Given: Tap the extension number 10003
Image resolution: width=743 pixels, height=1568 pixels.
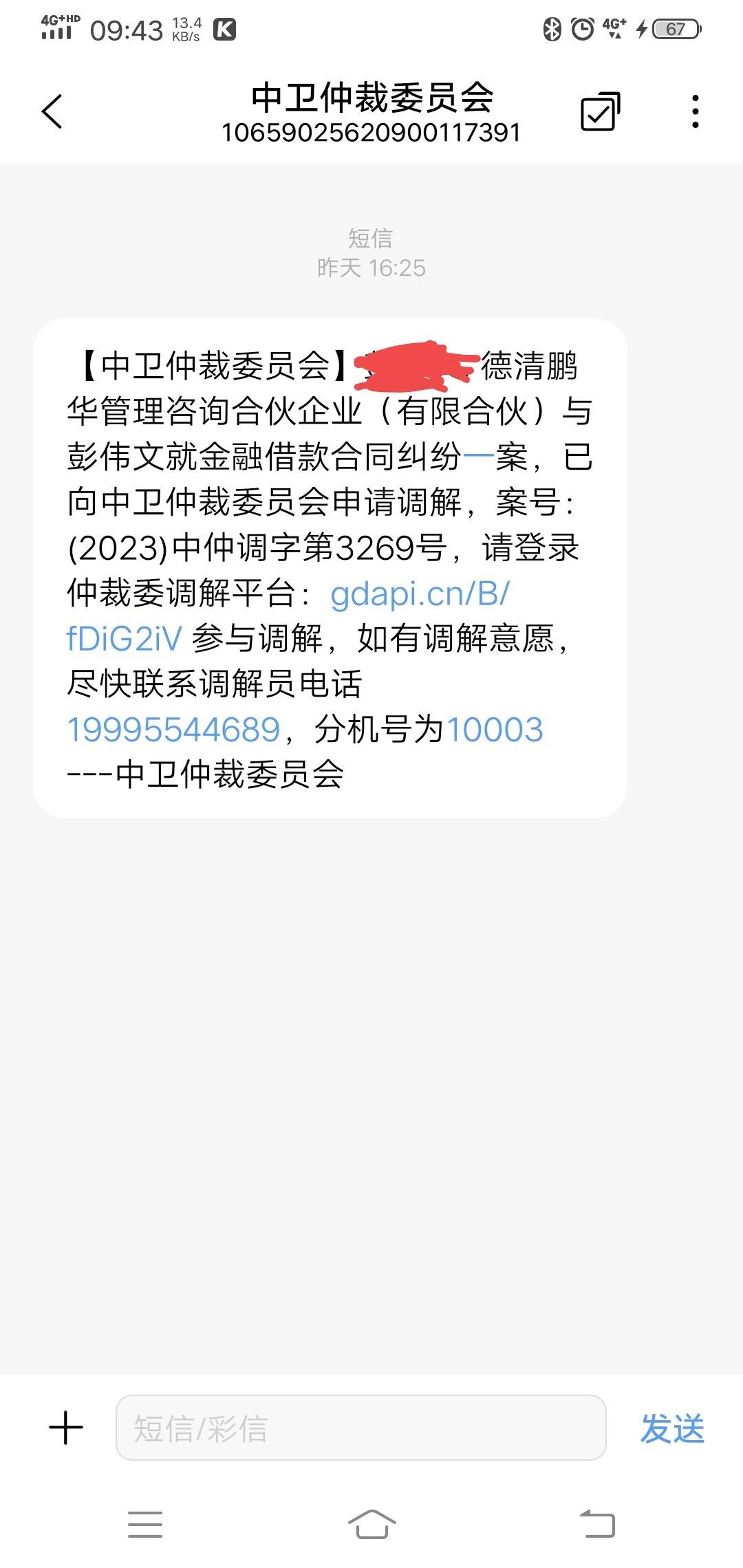Looking at the screenshot, I should (x=495, y=730).
